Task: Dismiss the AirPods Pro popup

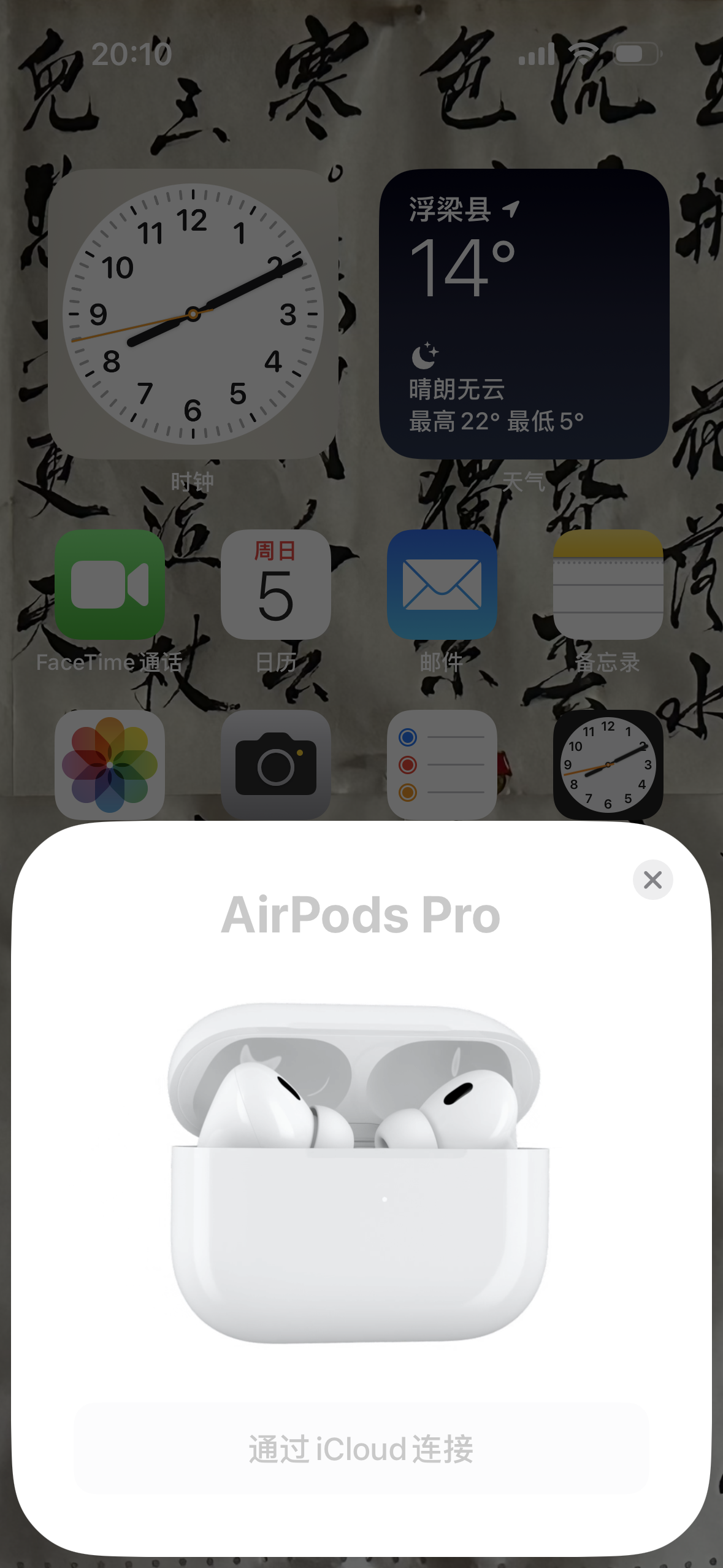Action: click(652, 880)
